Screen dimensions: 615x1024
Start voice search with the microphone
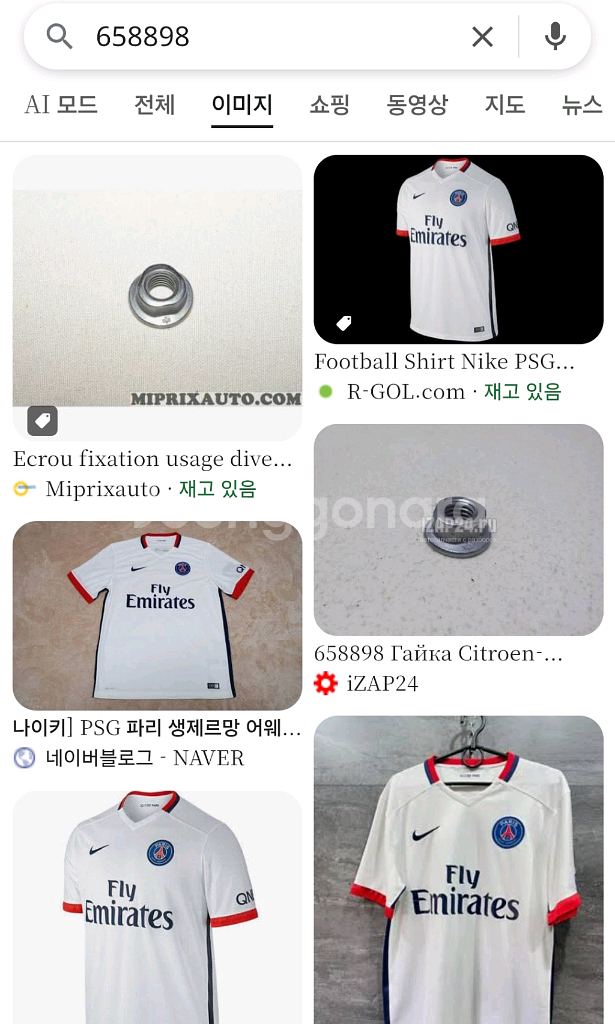(x=555, y=37)
